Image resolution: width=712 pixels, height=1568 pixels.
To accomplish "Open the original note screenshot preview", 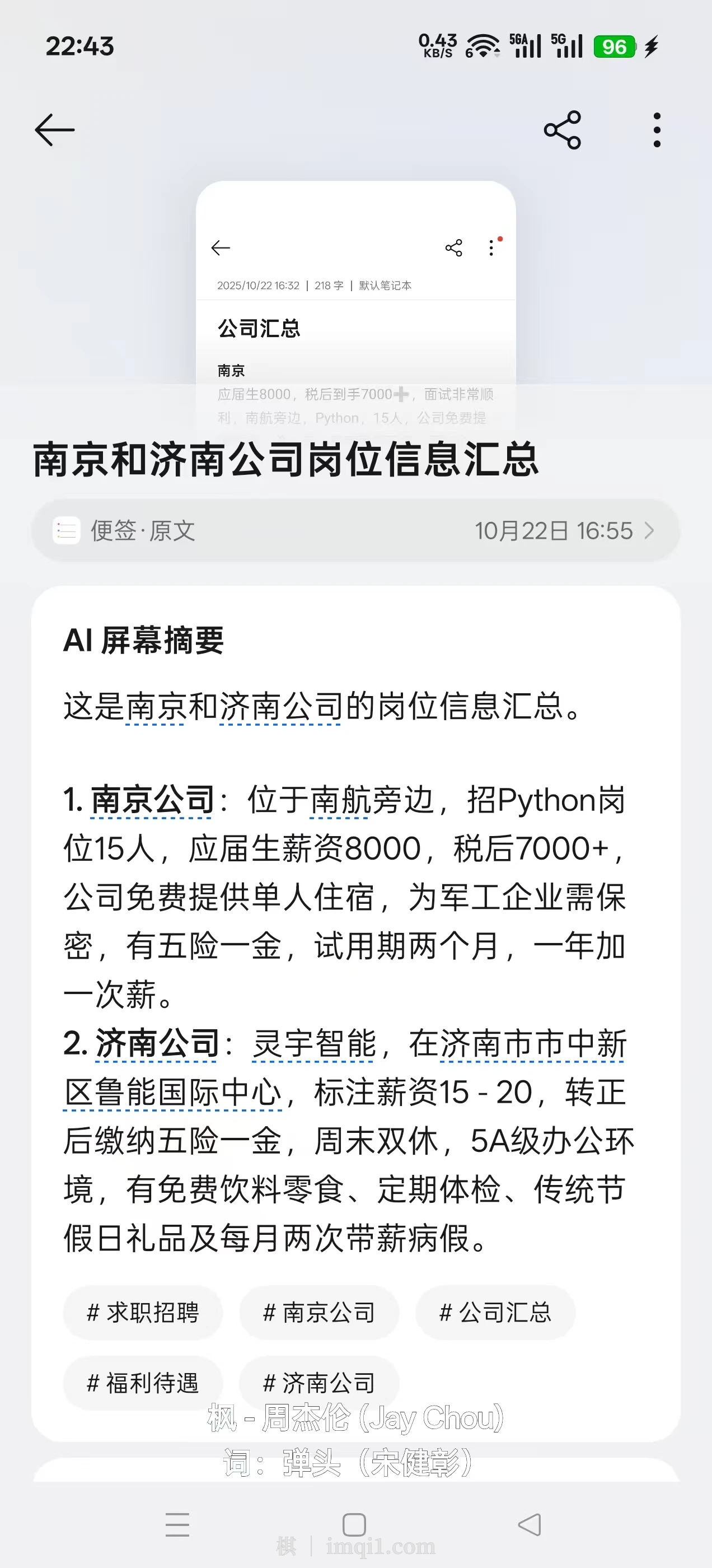I will (355, 304).
